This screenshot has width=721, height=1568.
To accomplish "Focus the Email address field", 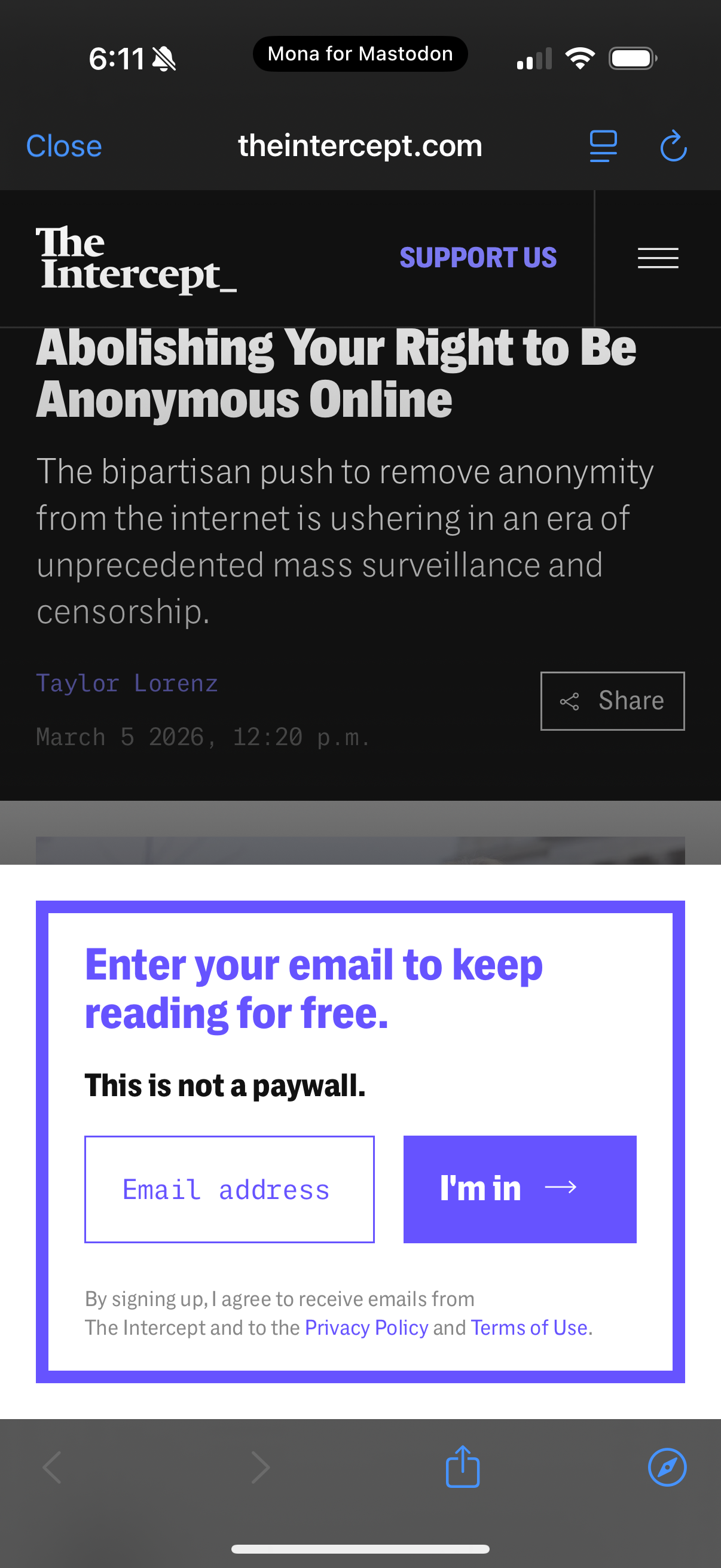I will (x=230, y=1189).
